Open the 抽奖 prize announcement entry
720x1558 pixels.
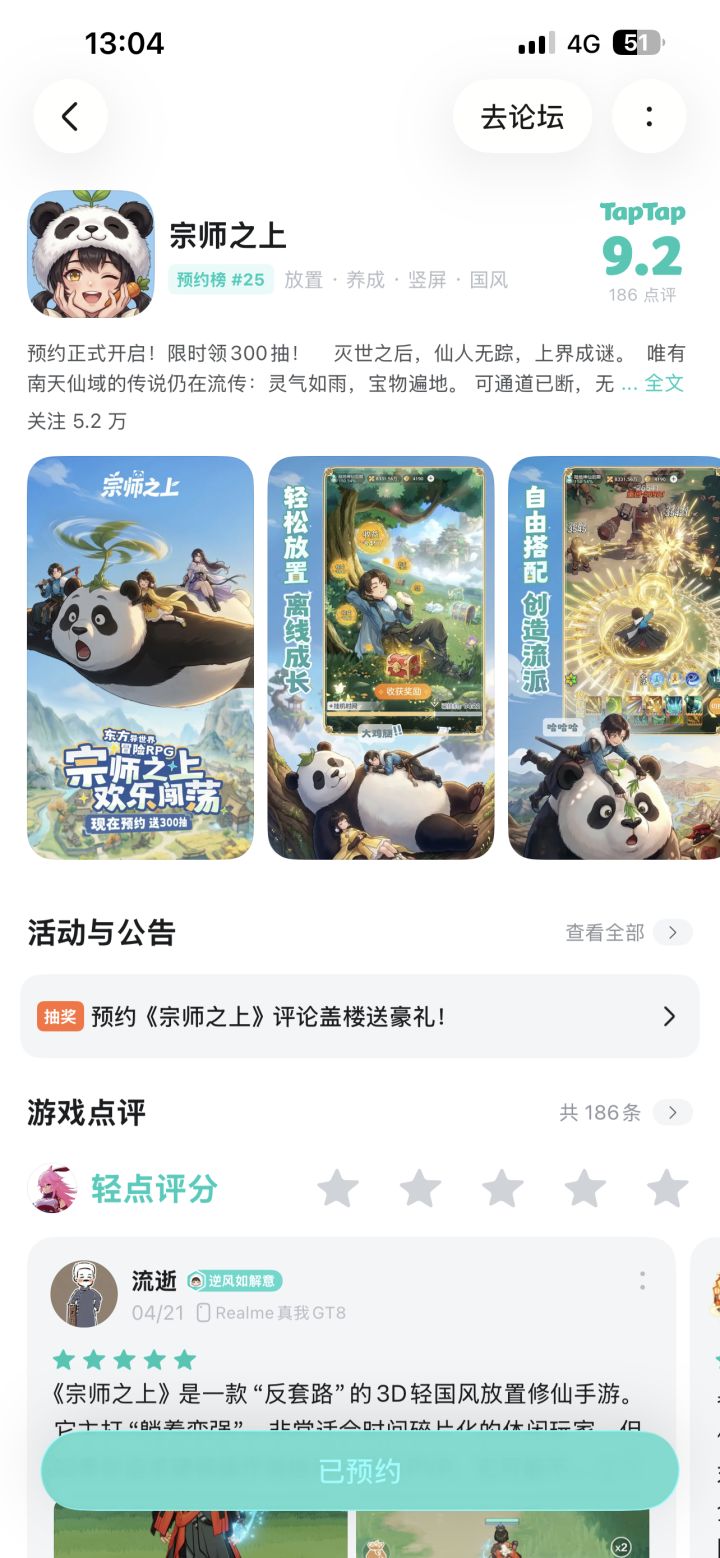pos(360,1017)
